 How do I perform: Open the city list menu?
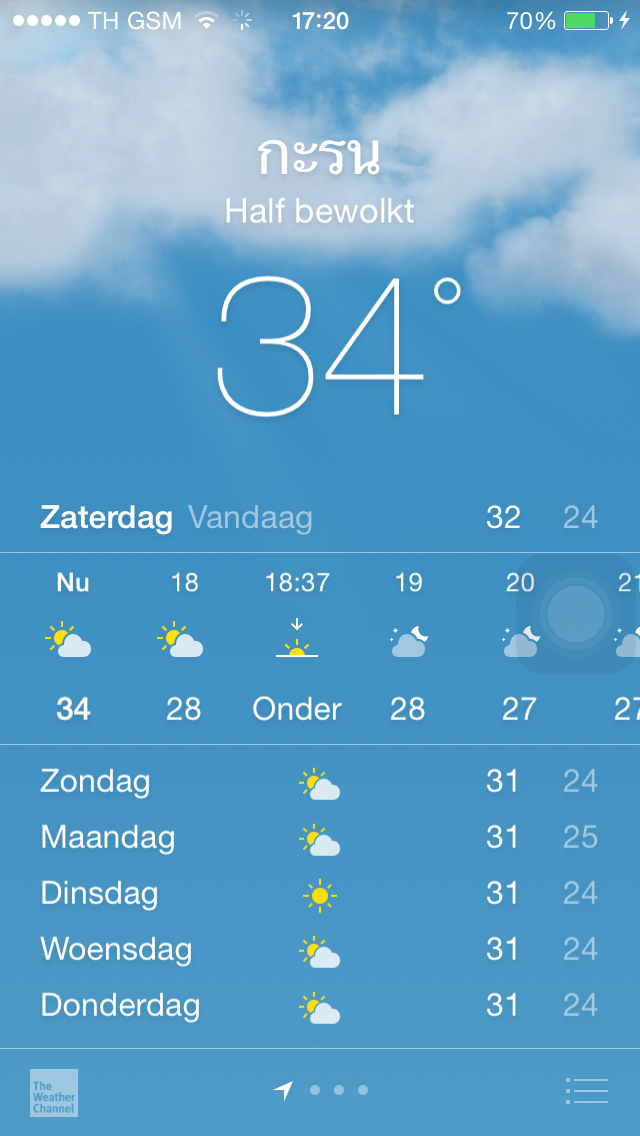click(586, 1090)
